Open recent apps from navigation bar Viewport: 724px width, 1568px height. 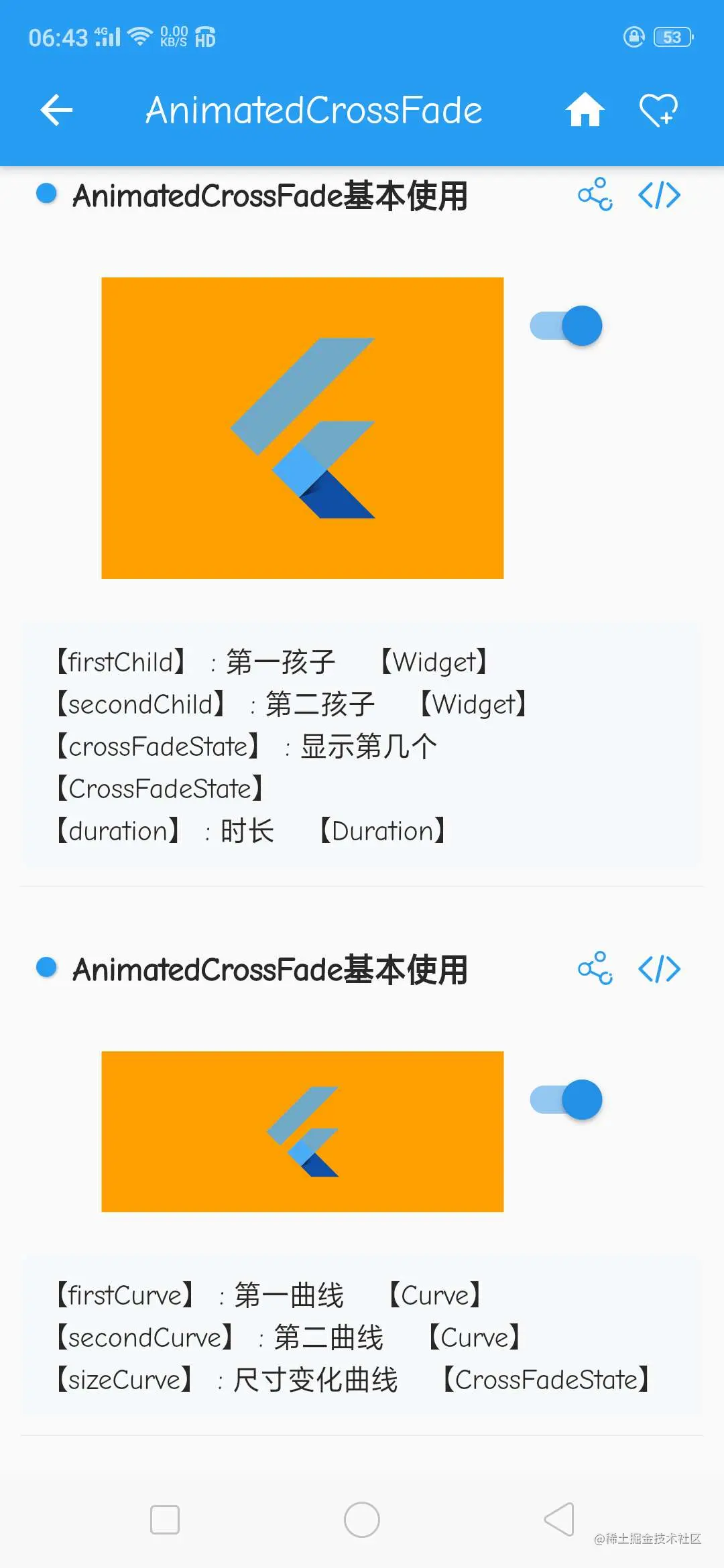(165, 1519)
